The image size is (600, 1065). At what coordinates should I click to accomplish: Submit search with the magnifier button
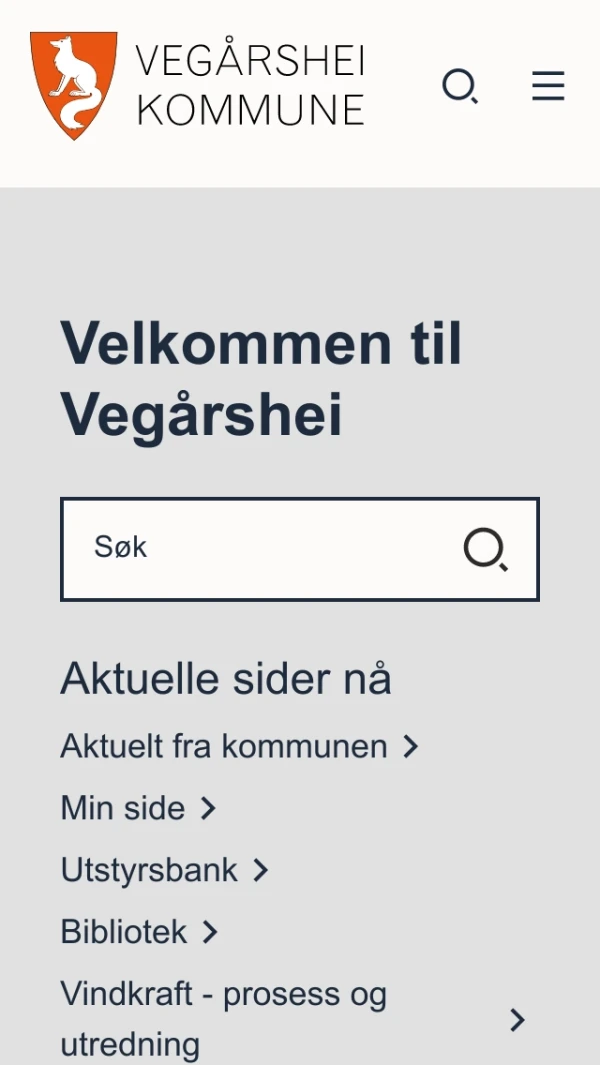(486, 549)
